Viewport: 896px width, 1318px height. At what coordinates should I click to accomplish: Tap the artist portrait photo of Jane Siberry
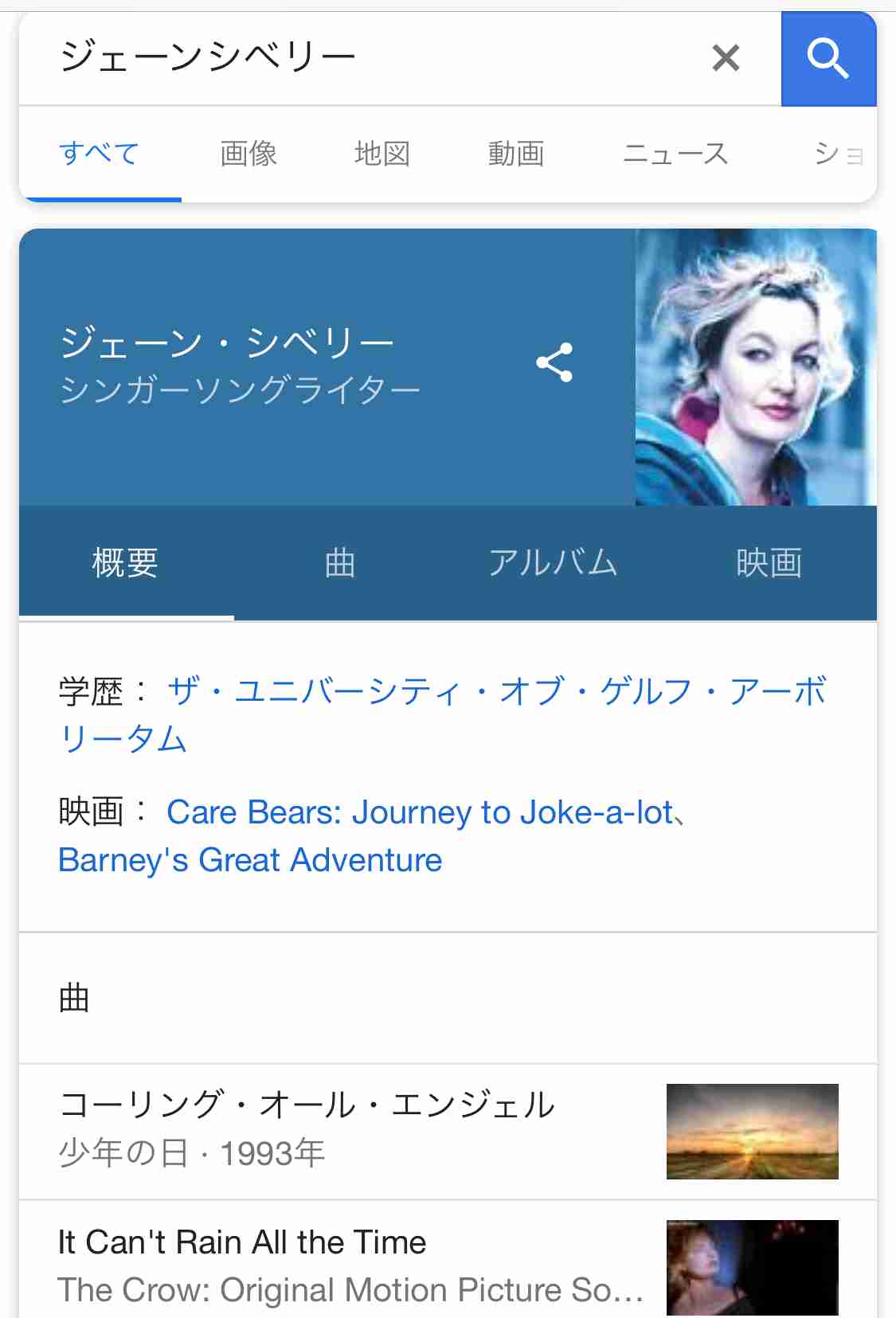click(757, 368)
